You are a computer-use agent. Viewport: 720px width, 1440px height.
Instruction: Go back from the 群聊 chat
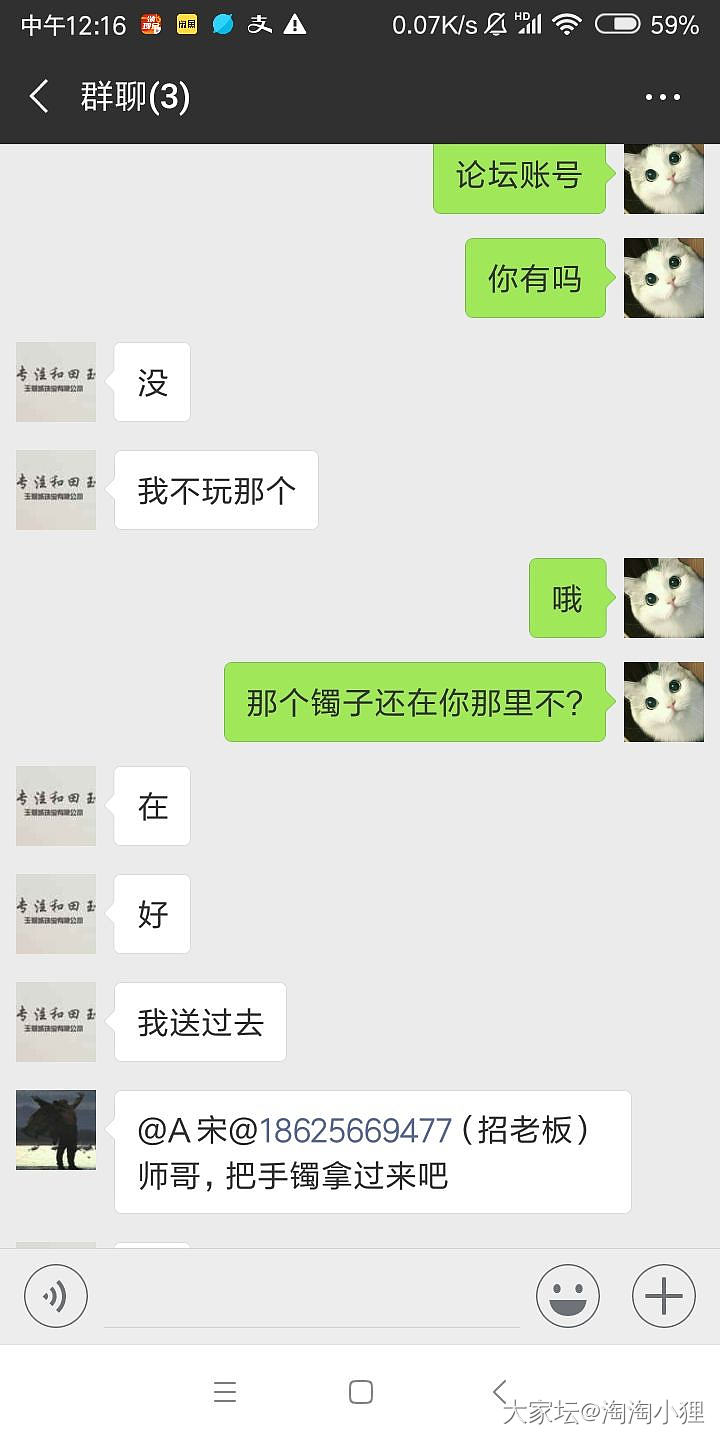coord(40,97)
